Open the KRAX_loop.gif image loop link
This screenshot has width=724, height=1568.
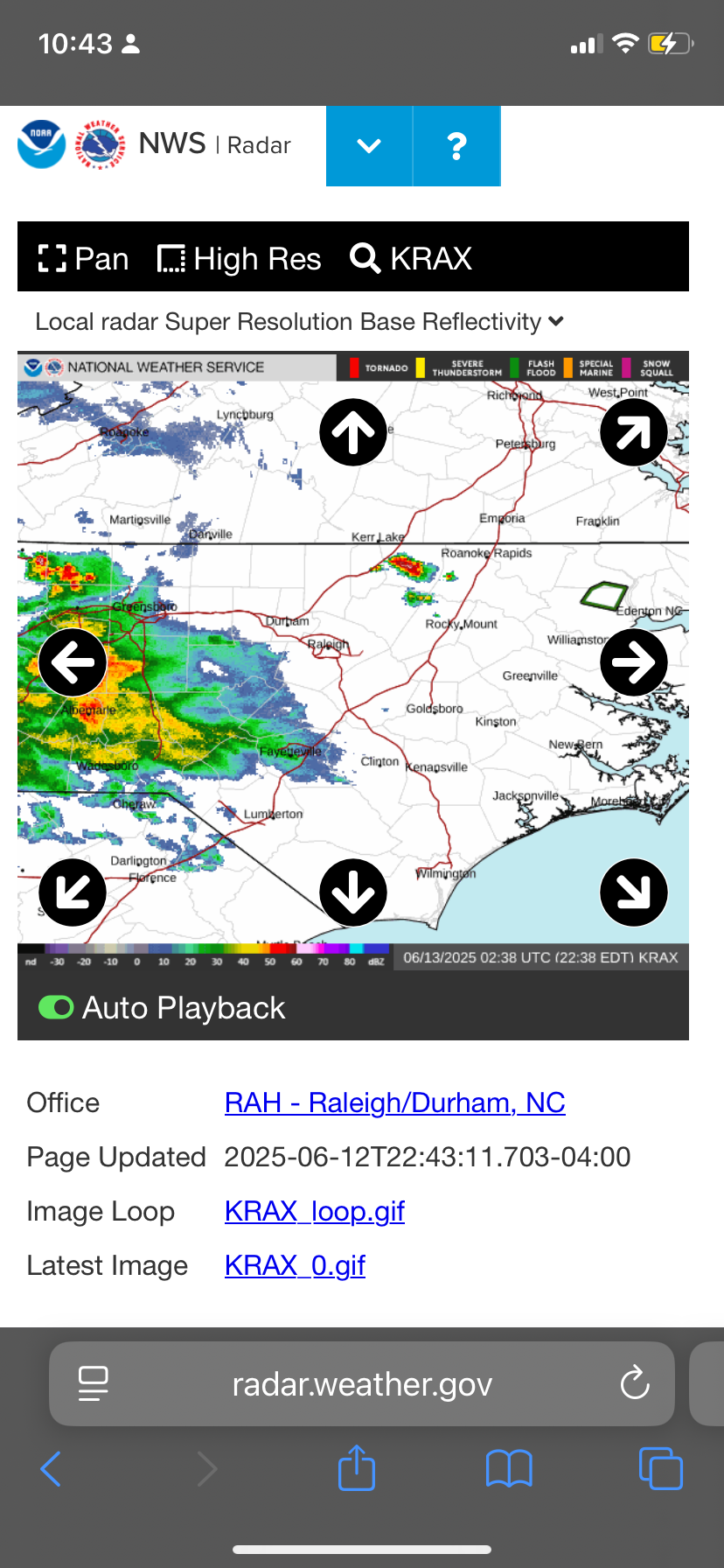tap(315, 1211)
